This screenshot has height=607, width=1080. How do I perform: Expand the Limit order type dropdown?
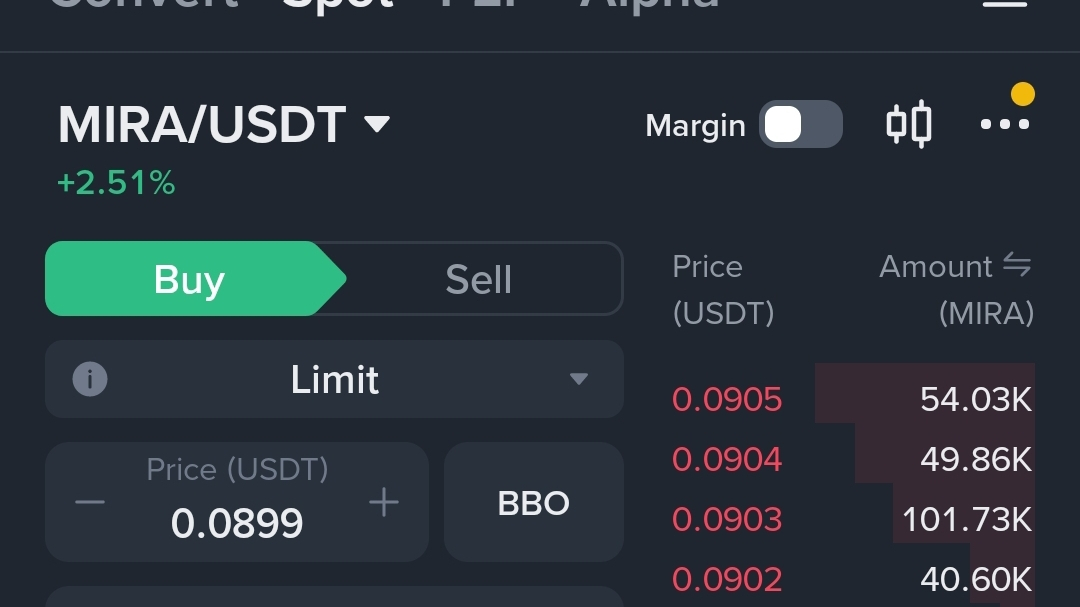578,379
